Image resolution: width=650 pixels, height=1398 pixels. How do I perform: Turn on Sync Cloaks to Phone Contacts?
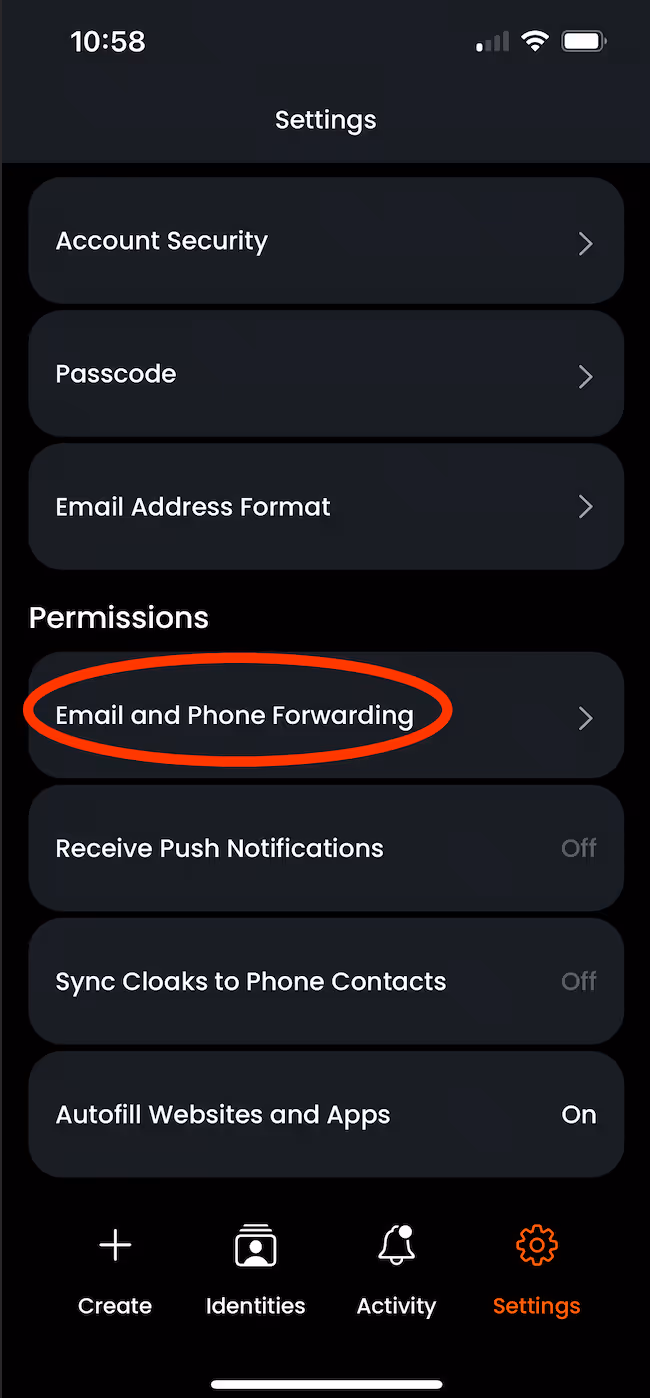coord(325,981)
